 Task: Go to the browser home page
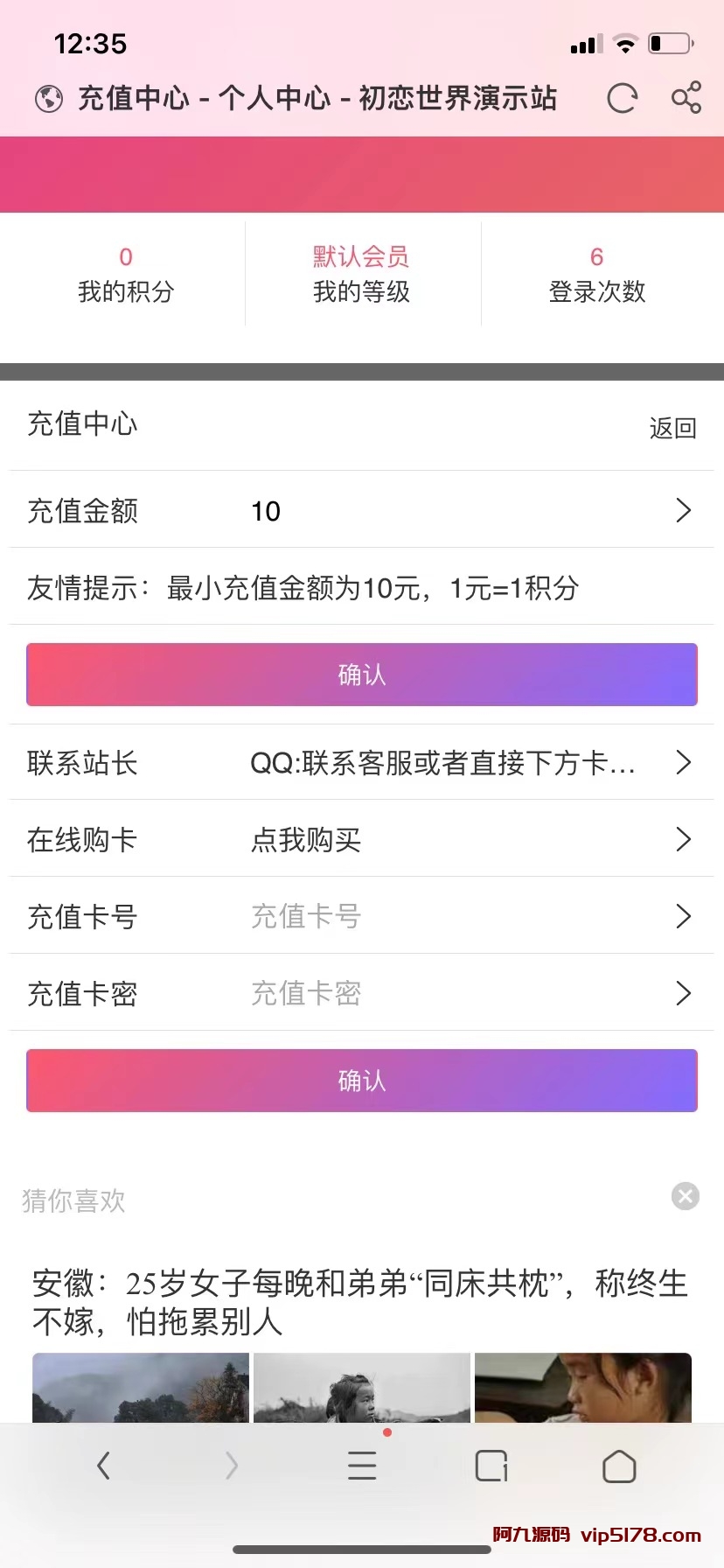click(619, 1466)
